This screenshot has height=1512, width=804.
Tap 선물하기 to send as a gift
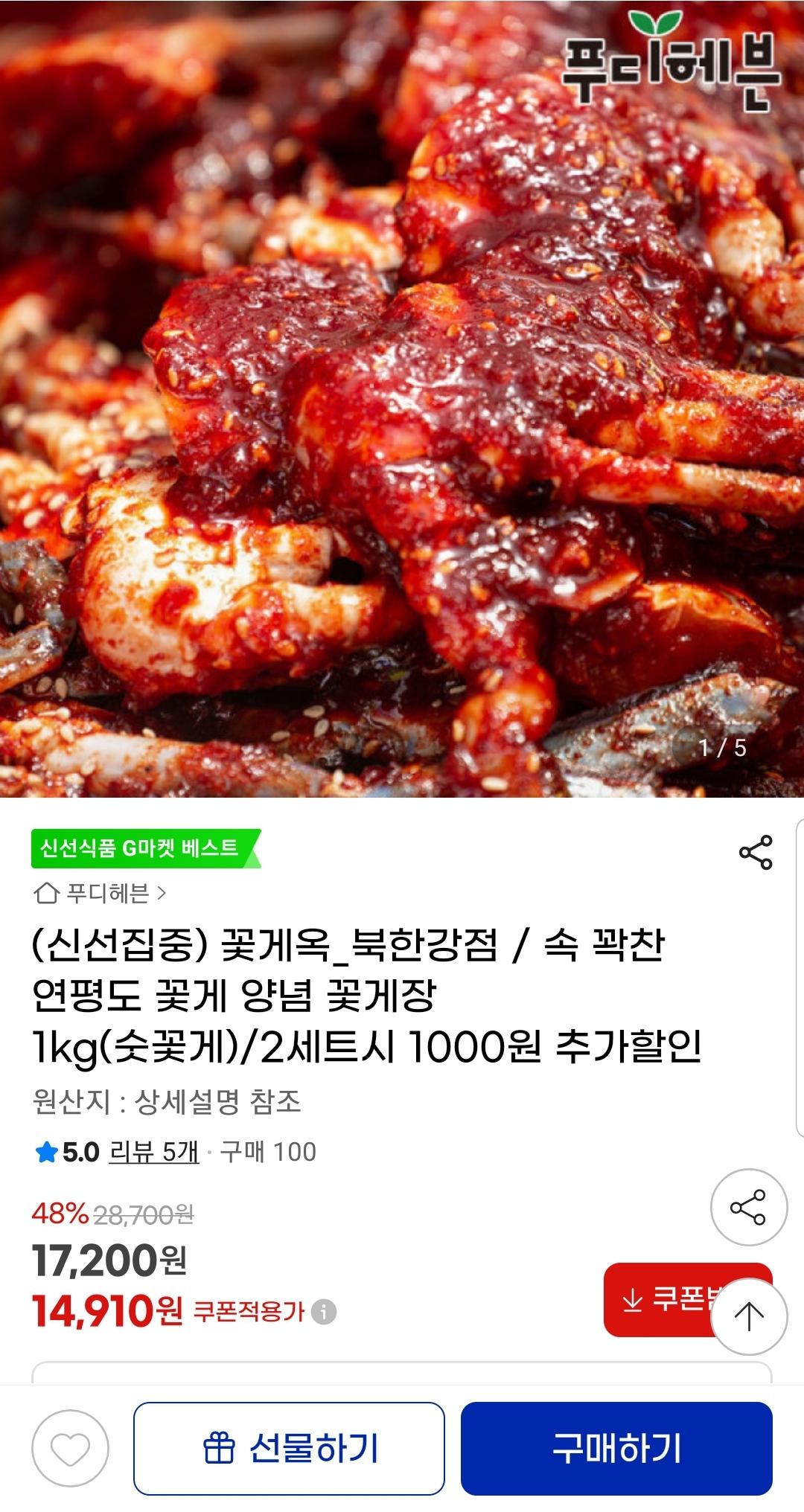click(x=289, y=1448)
